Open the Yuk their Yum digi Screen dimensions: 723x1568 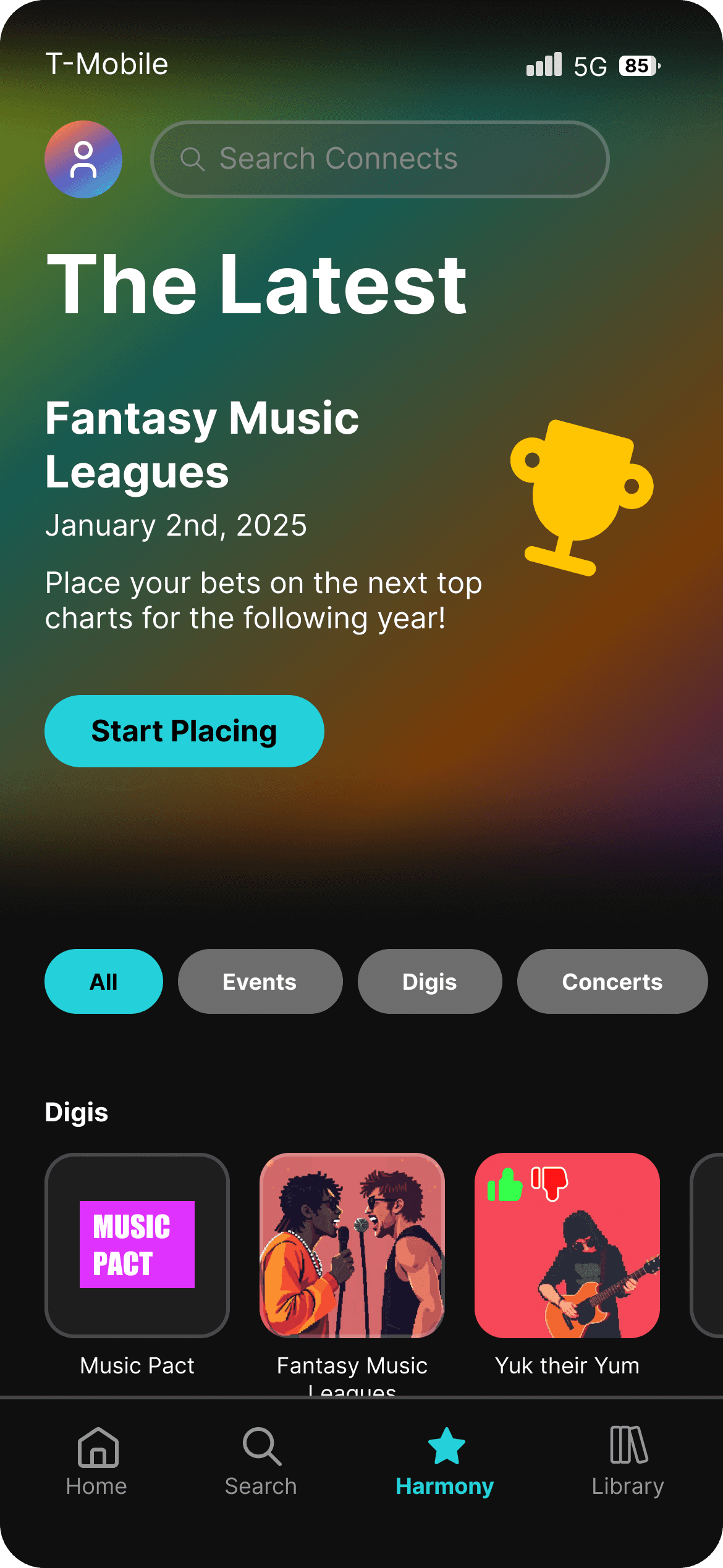(x=567, y=1245)
